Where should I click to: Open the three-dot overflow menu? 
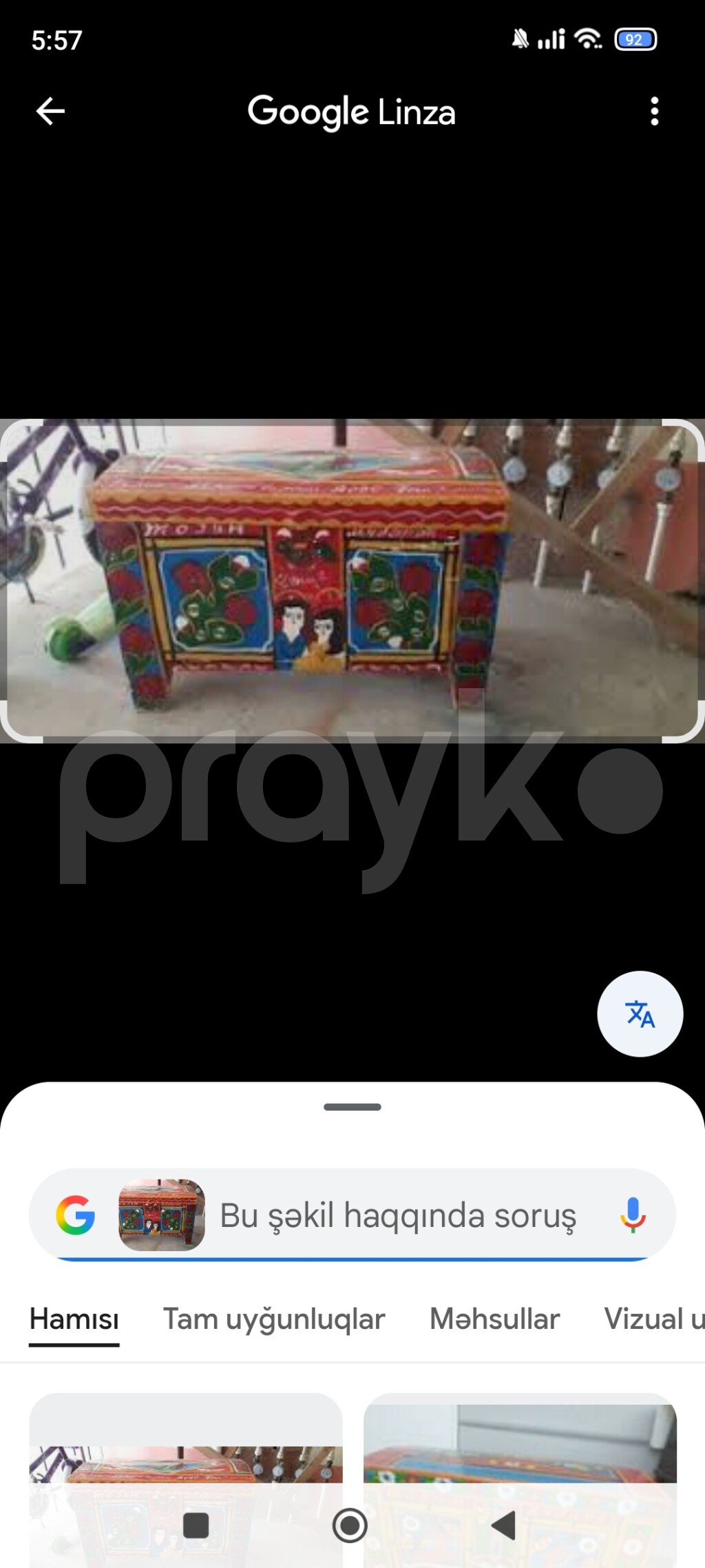coord(654,111)
